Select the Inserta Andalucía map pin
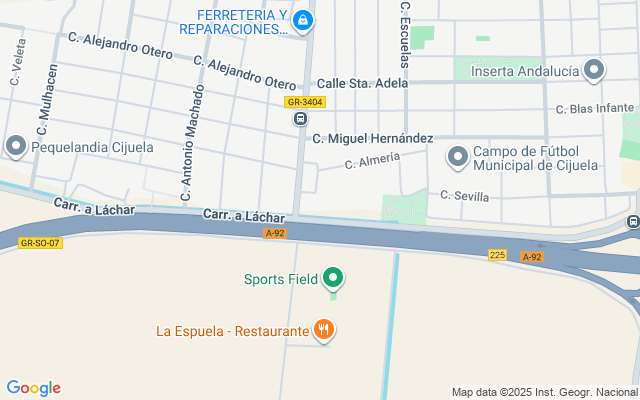Viewport: 640px width, 400px height. click(594, 70)
